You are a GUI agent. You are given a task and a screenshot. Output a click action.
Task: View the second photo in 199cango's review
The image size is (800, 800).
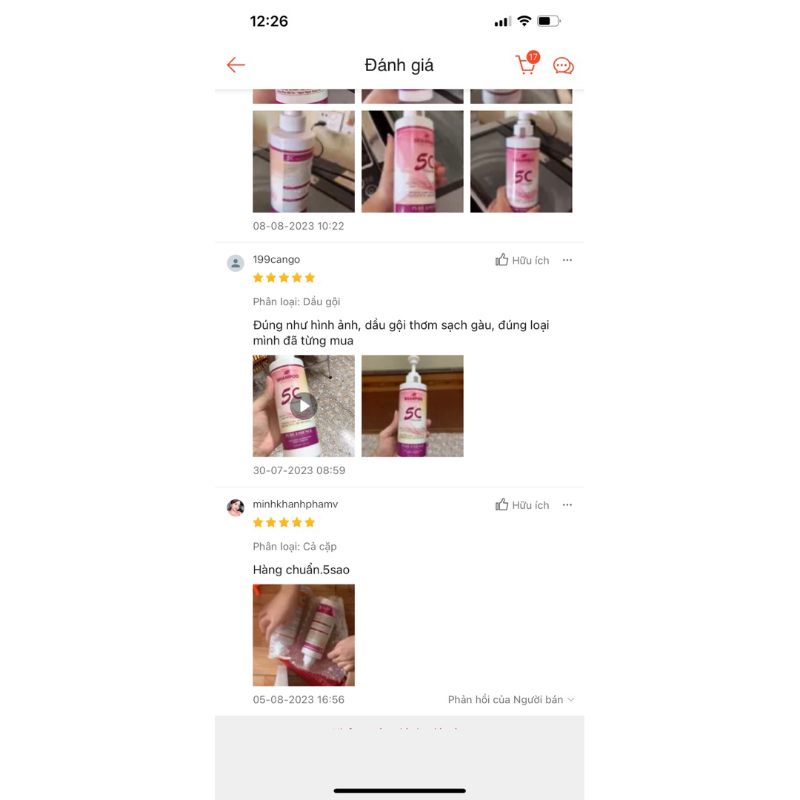[412, 406]
